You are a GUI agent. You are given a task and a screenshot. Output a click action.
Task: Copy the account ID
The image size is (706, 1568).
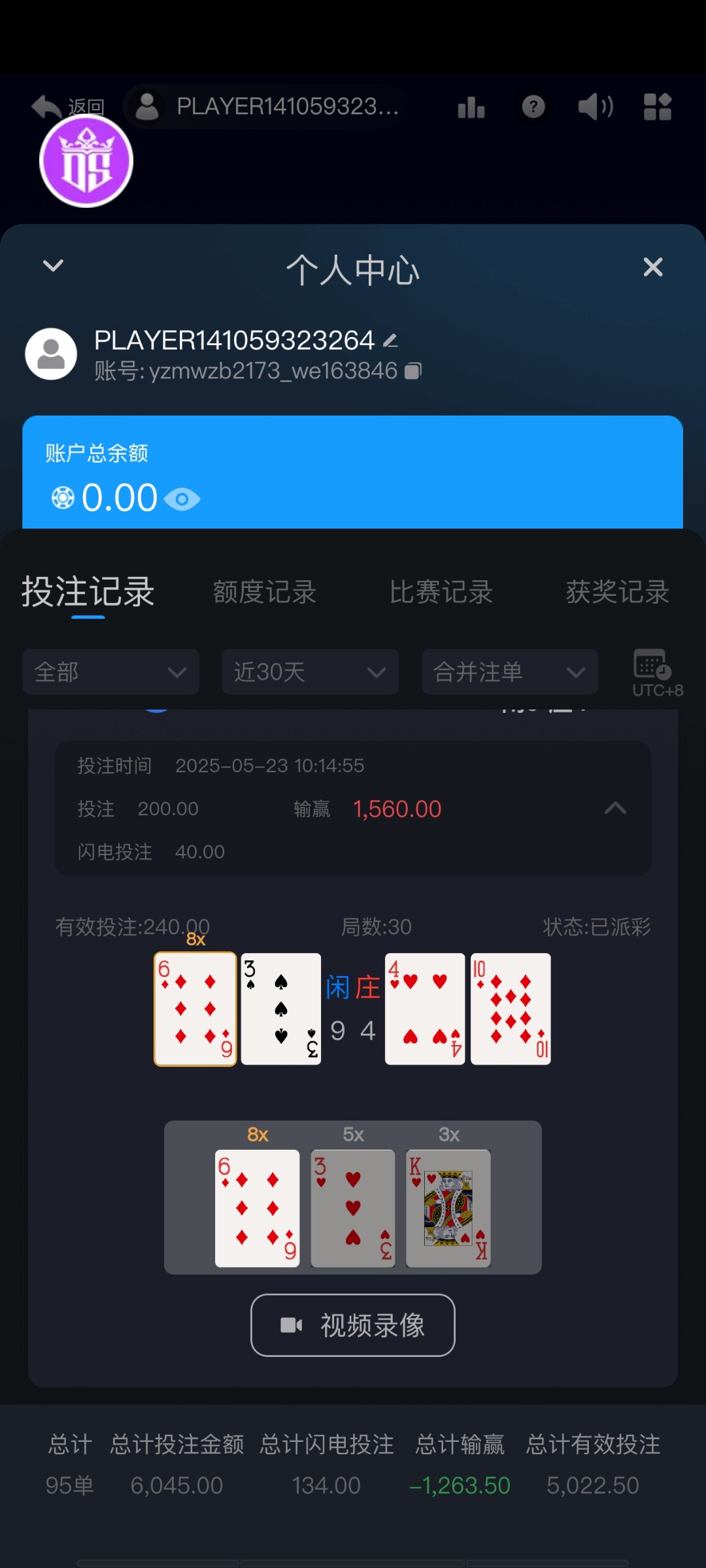click(413, 371)
